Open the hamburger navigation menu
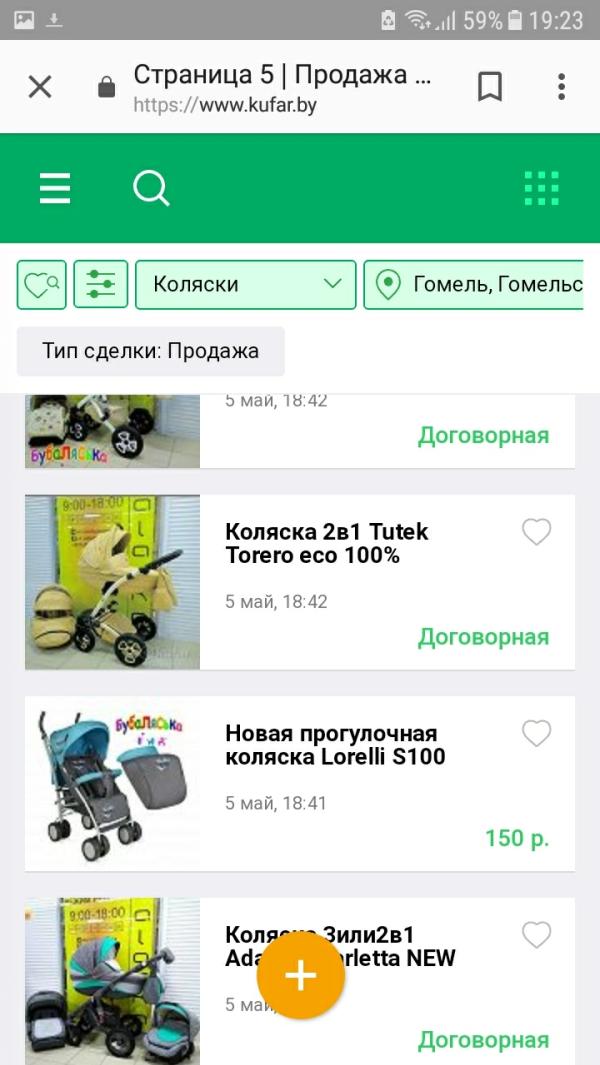 55,188
